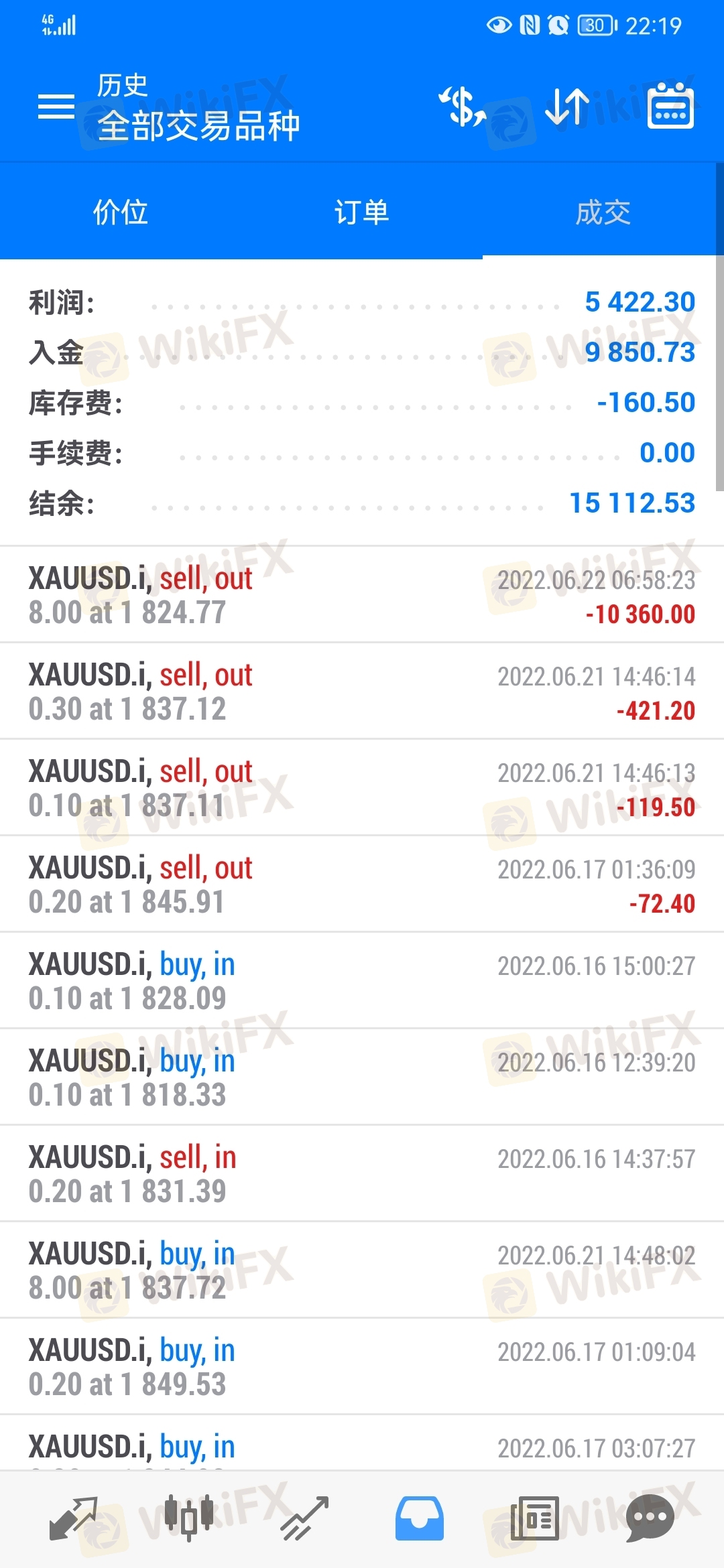Screen dimensions: 724x1568
Task: Select the 成交 tab
Action: click(603, 212)
